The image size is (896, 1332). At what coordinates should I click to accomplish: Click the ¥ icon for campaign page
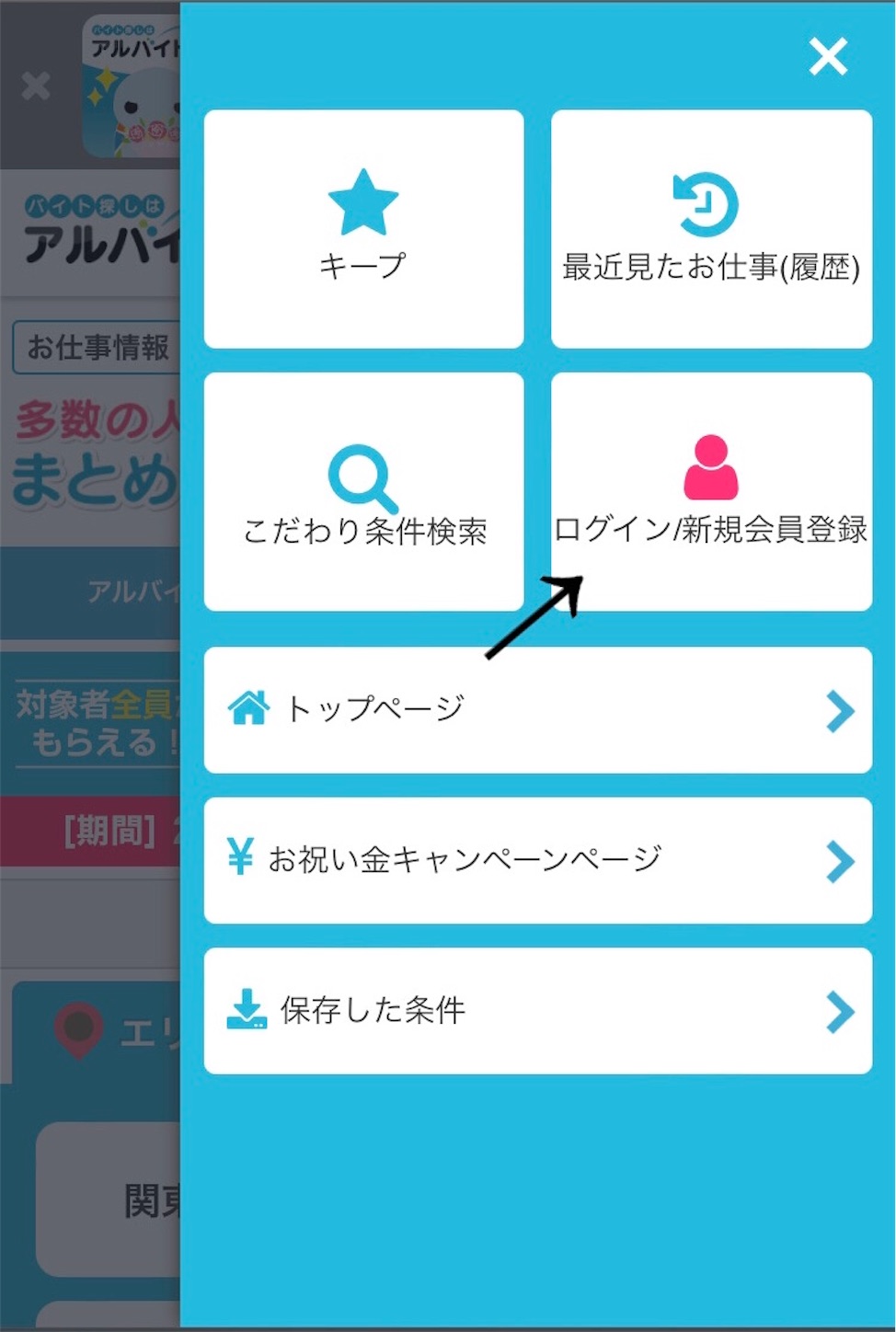239,857
